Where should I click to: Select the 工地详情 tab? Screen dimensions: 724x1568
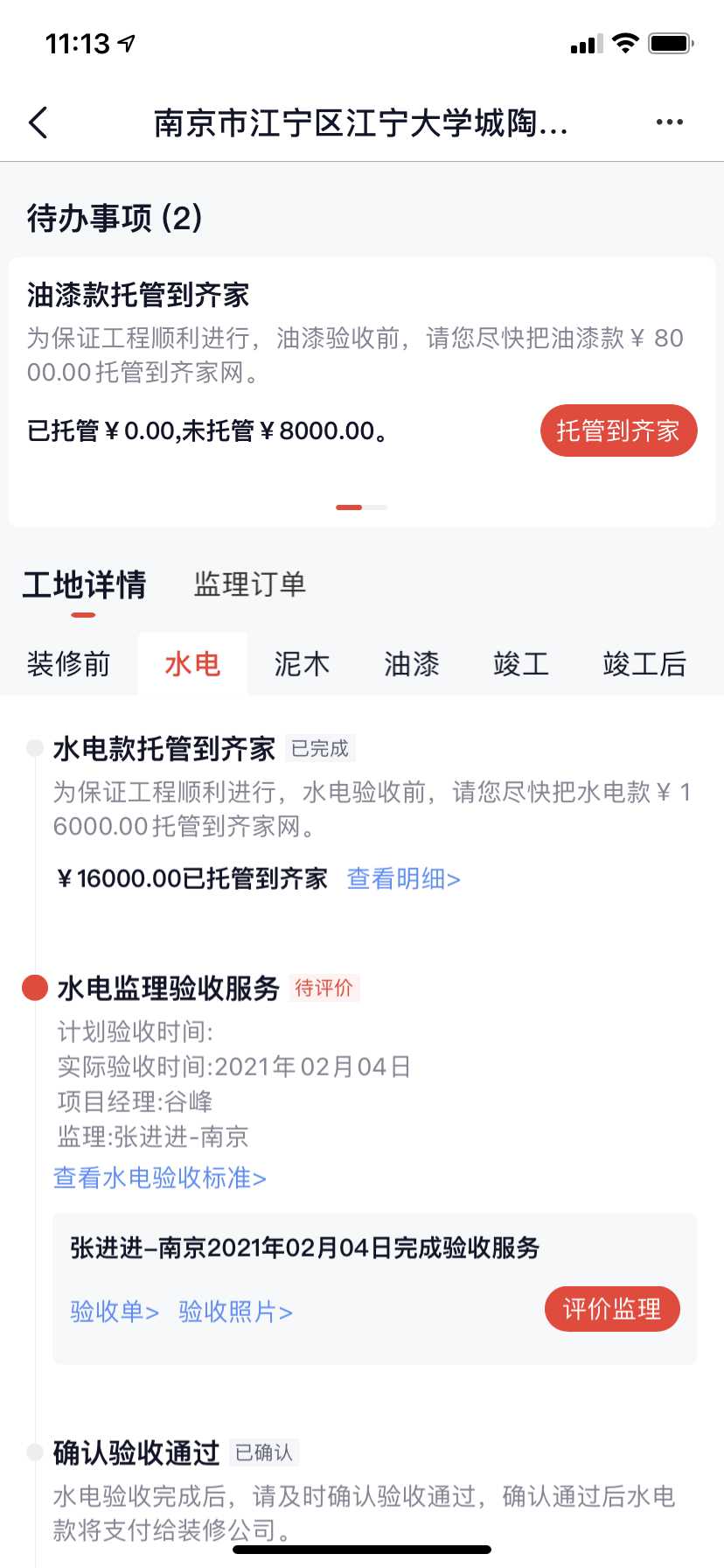[84, 584]
